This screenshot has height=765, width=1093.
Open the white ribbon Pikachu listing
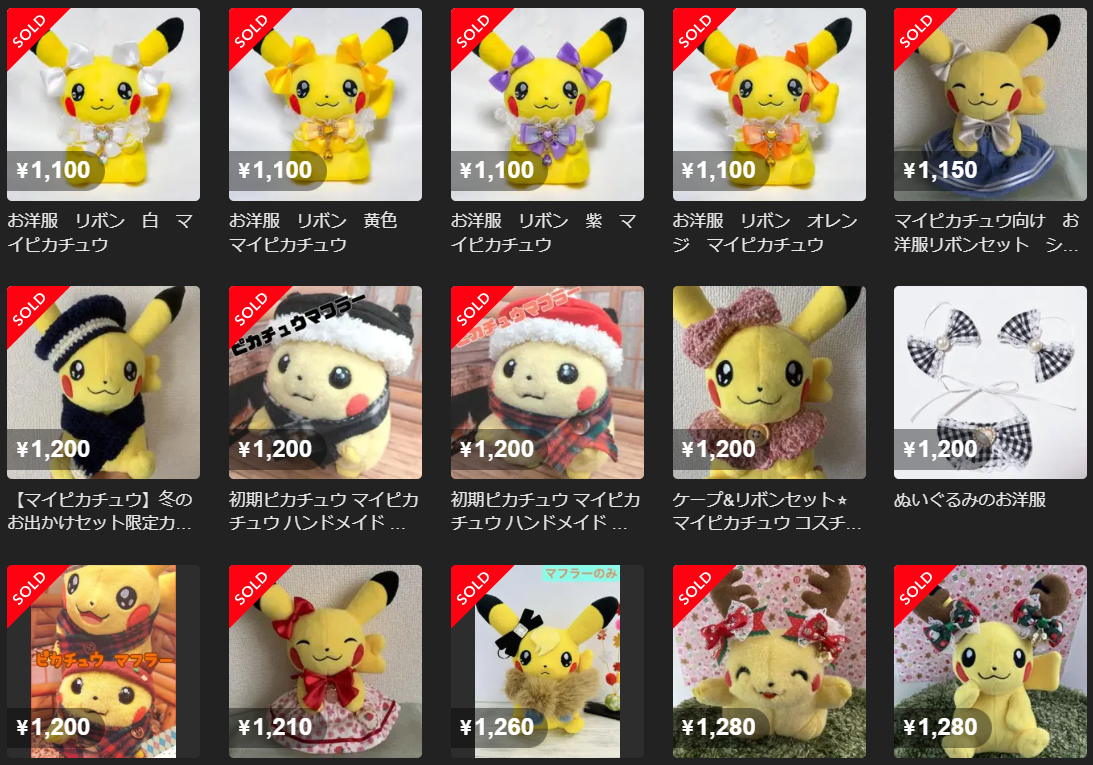[103, 105]
